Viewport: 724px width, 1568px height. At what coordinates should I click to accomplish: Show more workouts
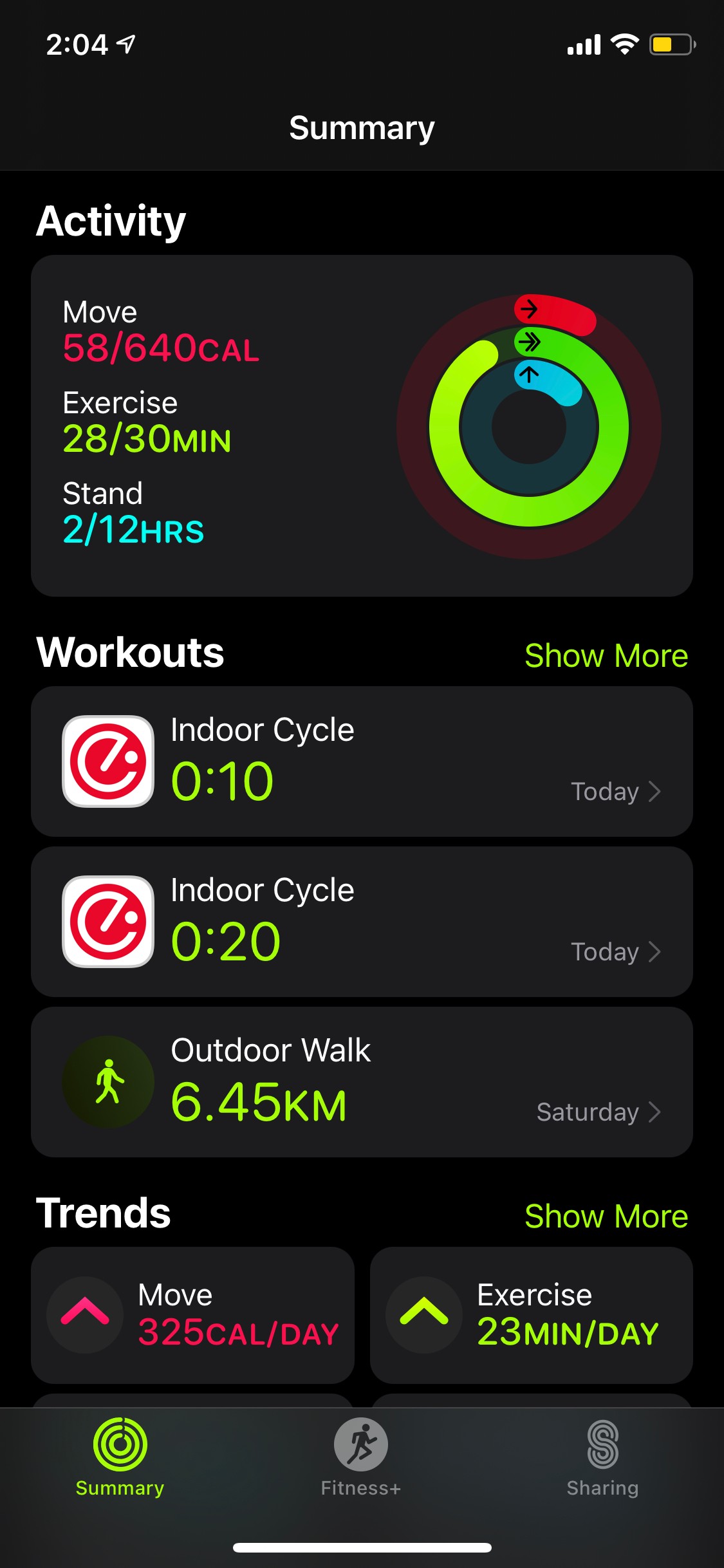pos(606,656)
